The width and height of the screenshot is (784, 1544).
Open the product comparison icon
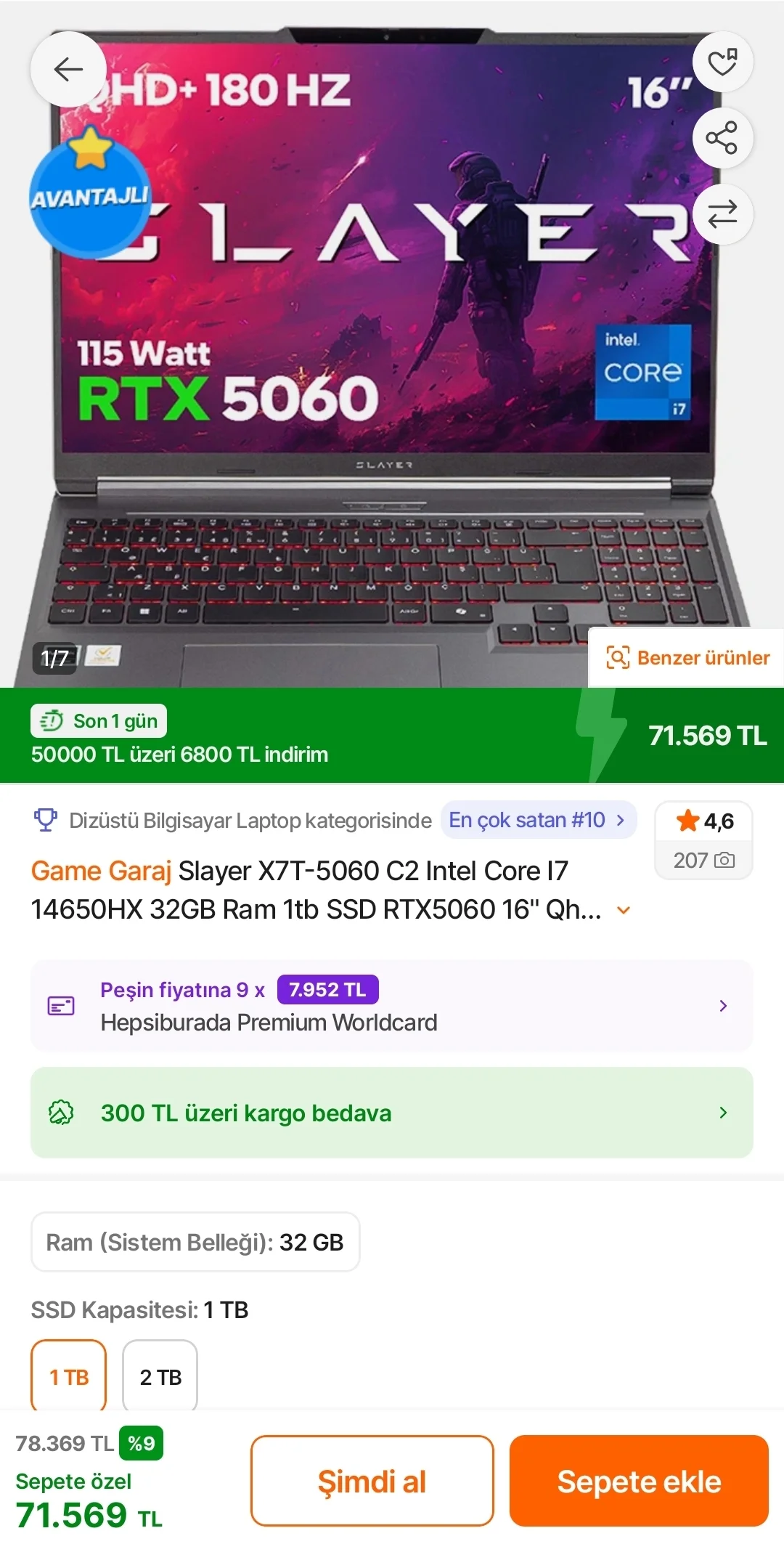(x=722, y=214)
